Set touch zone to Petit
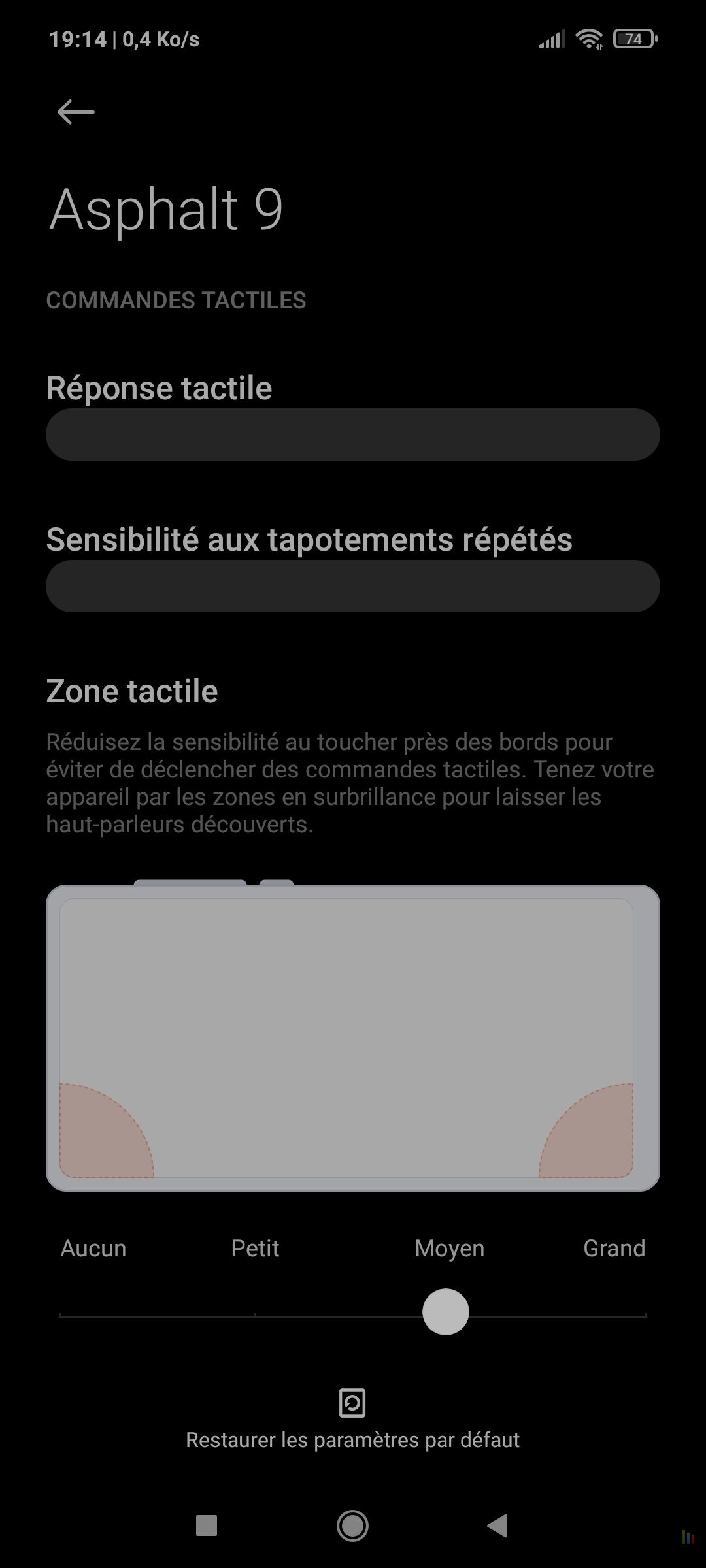 click(x=255, y=1248)
